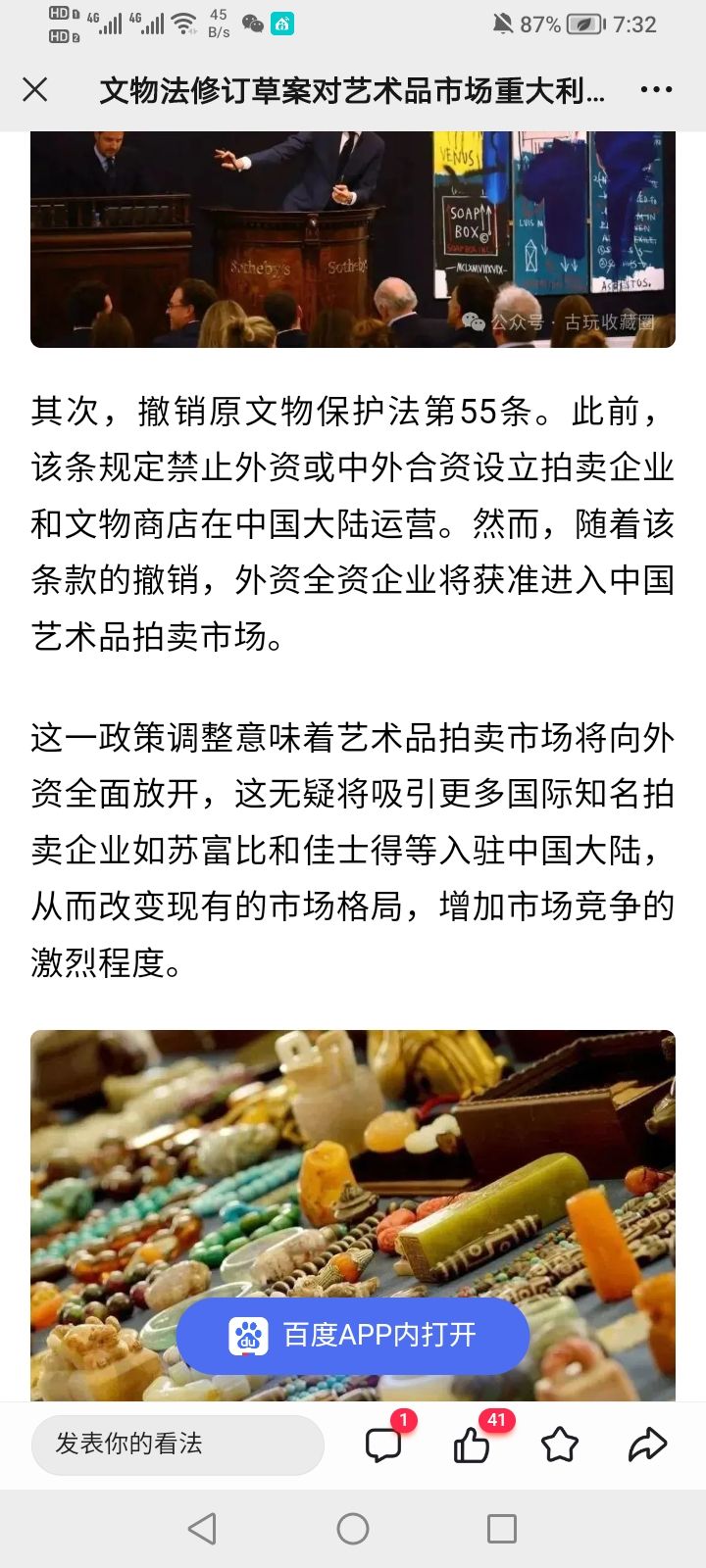Screen dimensions: 706x1568
Task: Tap 百度APP内打开 button
Action: [x=353, y=1335]
